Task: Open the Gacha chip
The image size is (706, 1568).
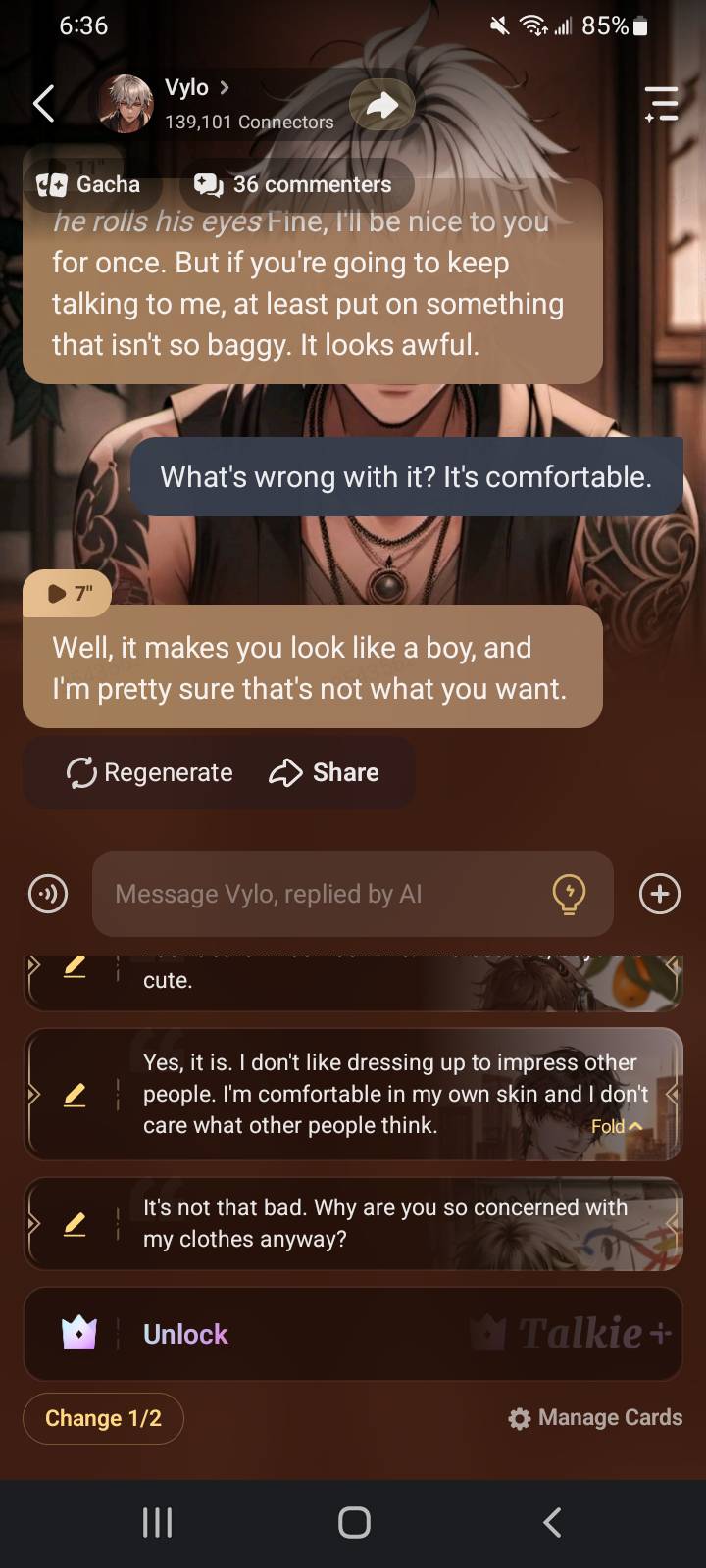Action: pos(89,184)
